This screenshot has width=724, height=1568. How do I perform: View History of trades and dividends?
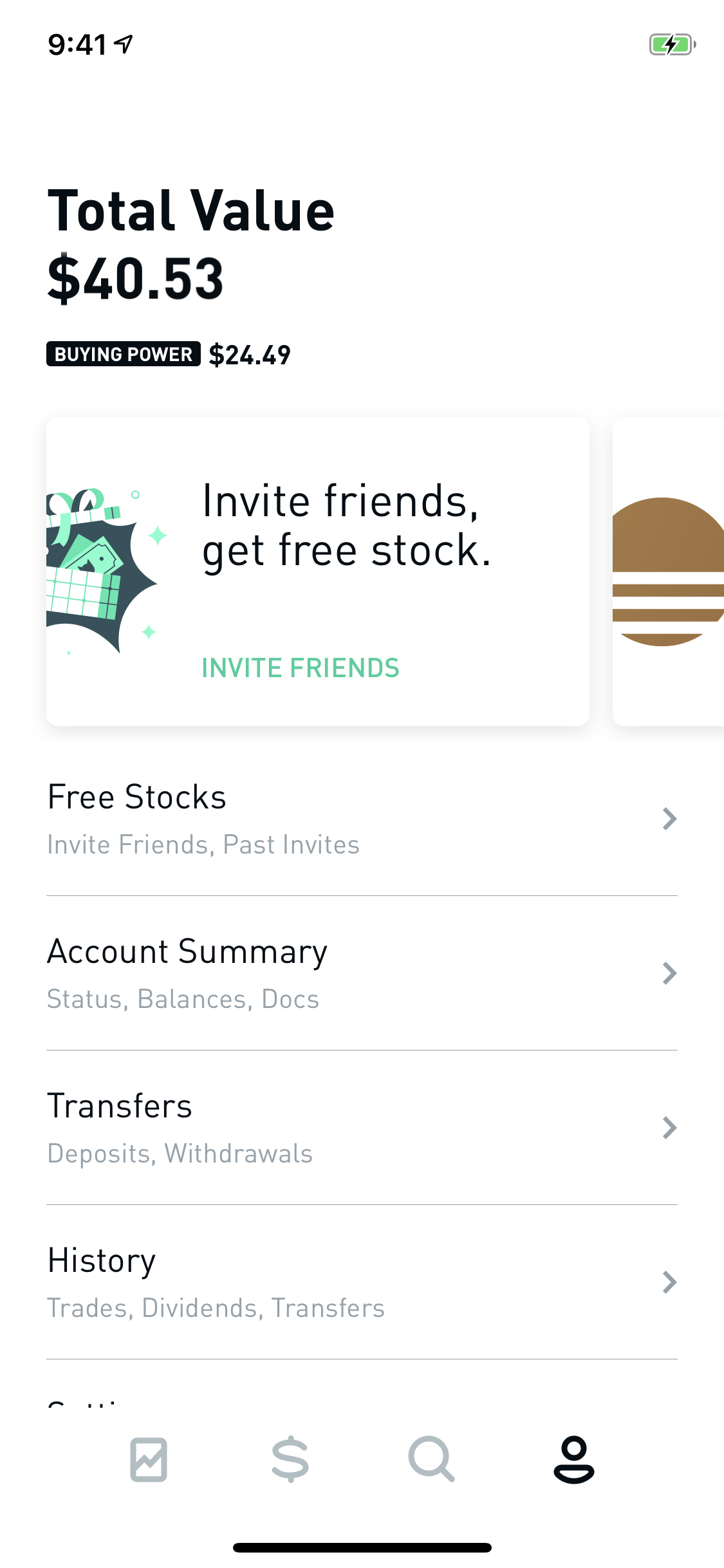tap(362, 1282)
